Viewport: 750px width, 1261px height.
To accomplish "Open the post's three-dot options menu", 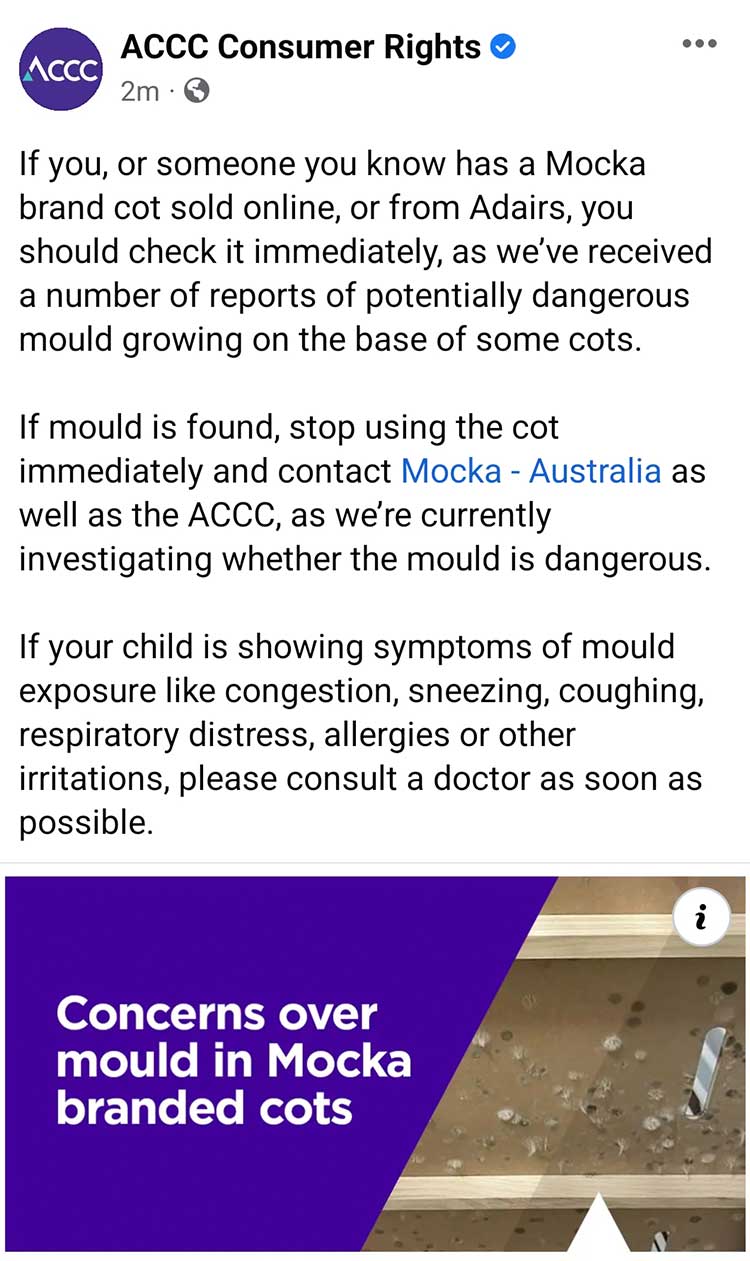I will (x=699, y=44).
